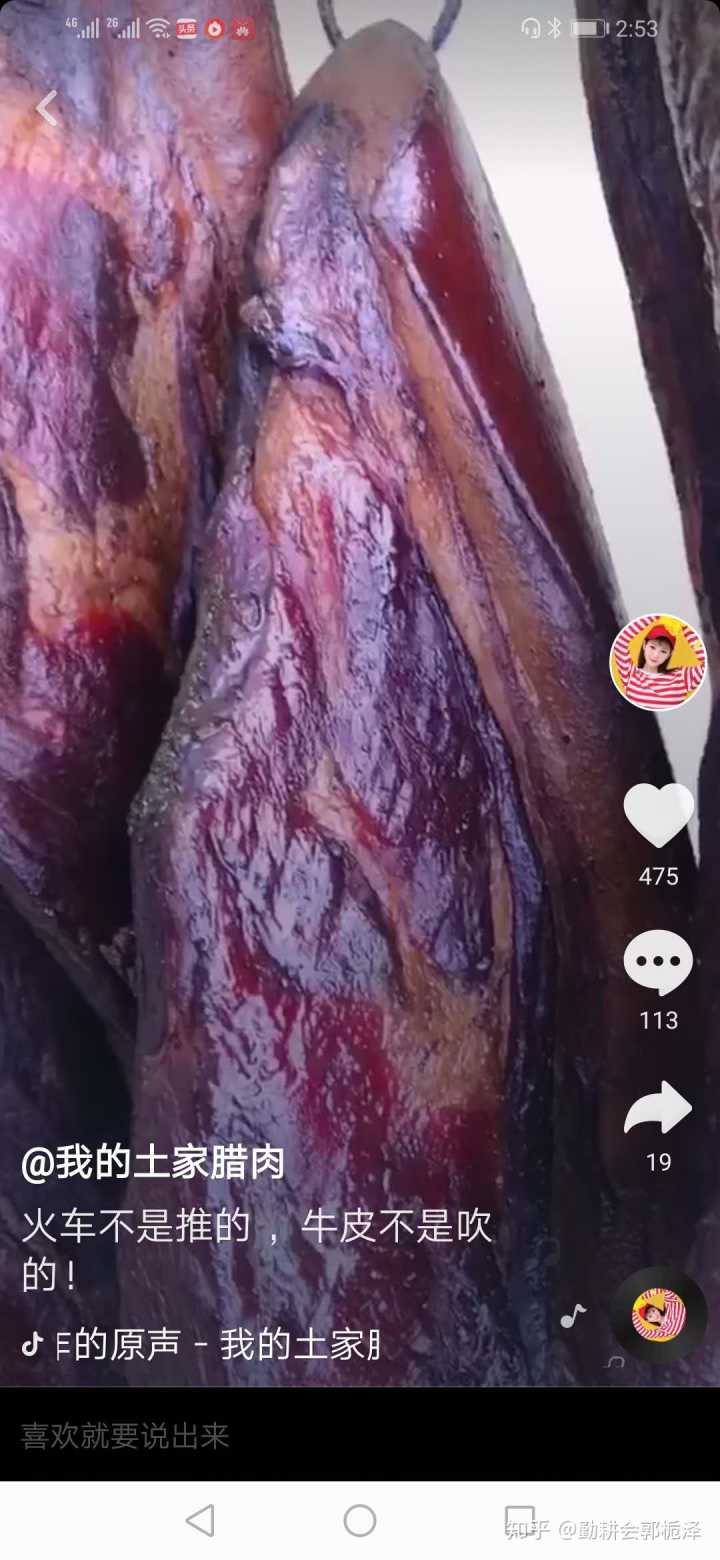The height and width of the screenshot is (1560, 720).
Task: Tap the system back triangle button
Action: tap(200, 1521)
